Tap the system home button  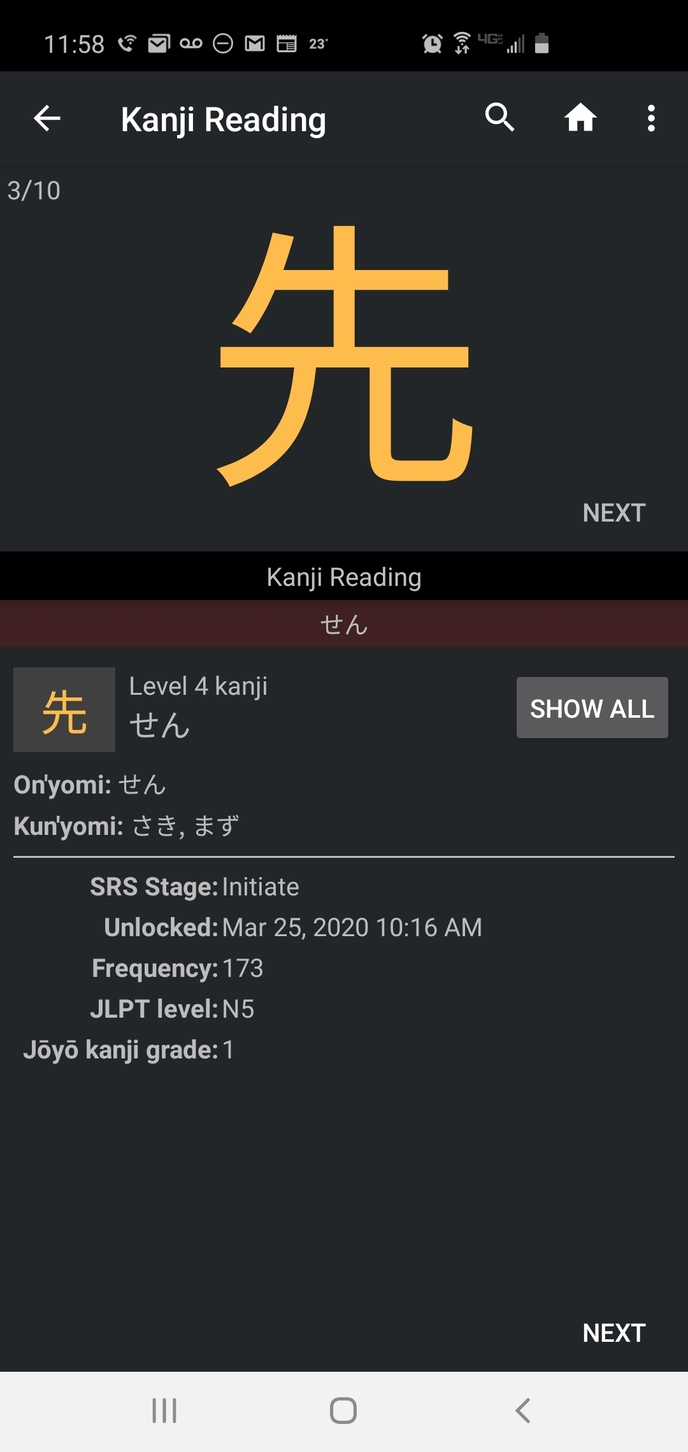point(343,1411)
